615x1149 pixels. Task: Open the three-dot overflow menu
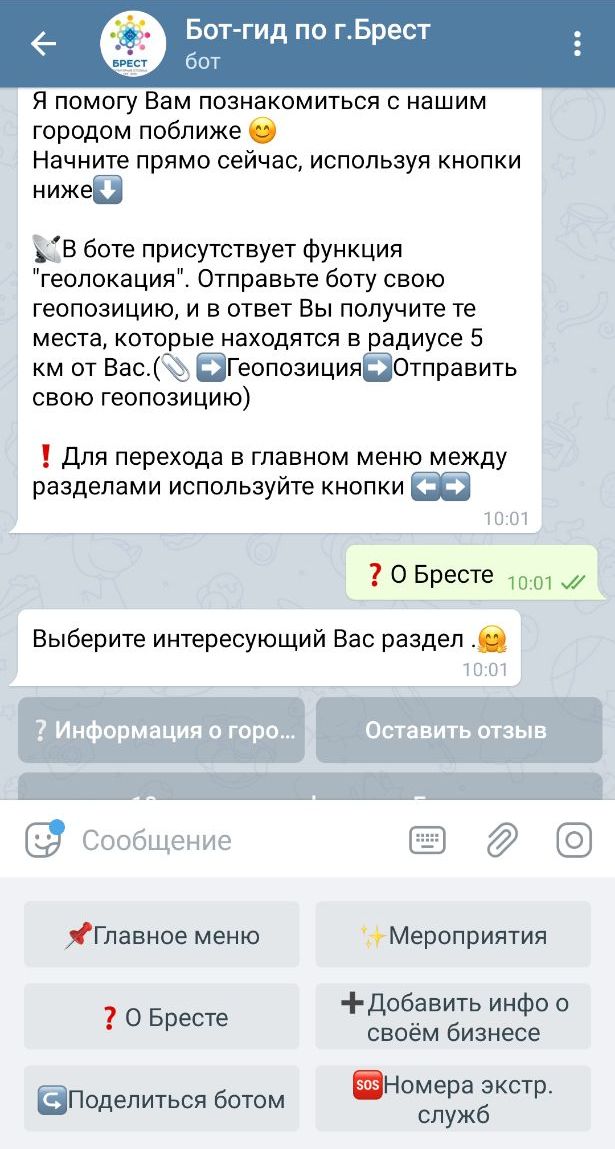(x=578, y=44)
